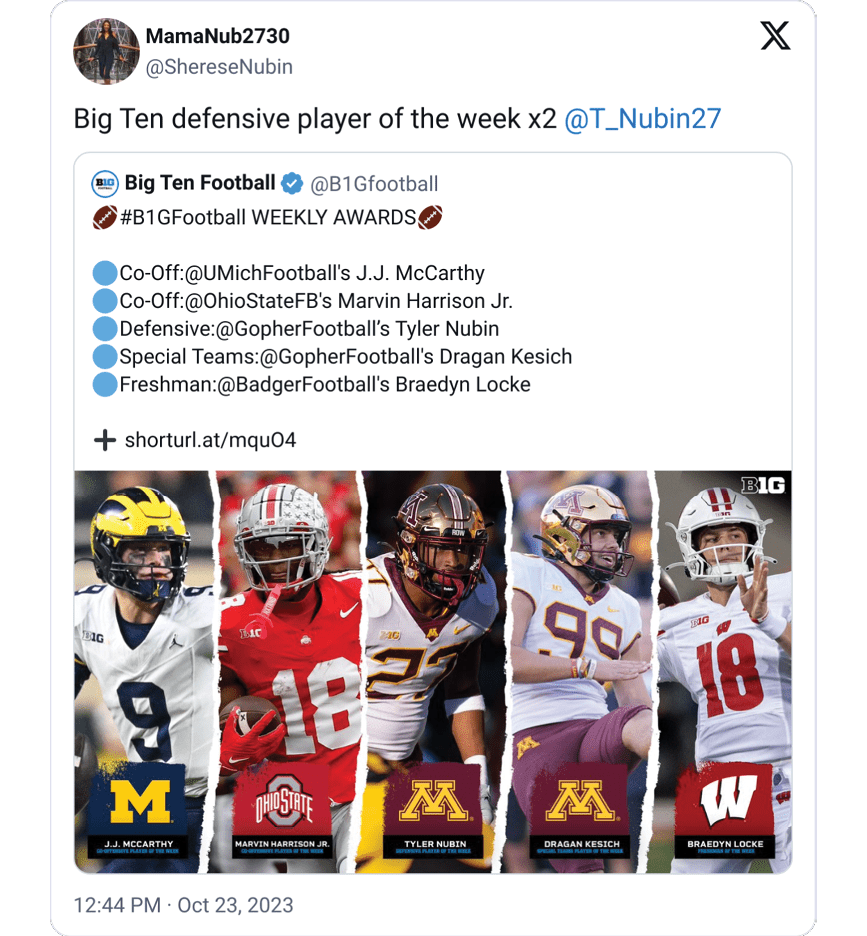This screenshot has height=936, width=867.
Task: Open the @ShereseNubin profile handle
Action: coord(219,67)
